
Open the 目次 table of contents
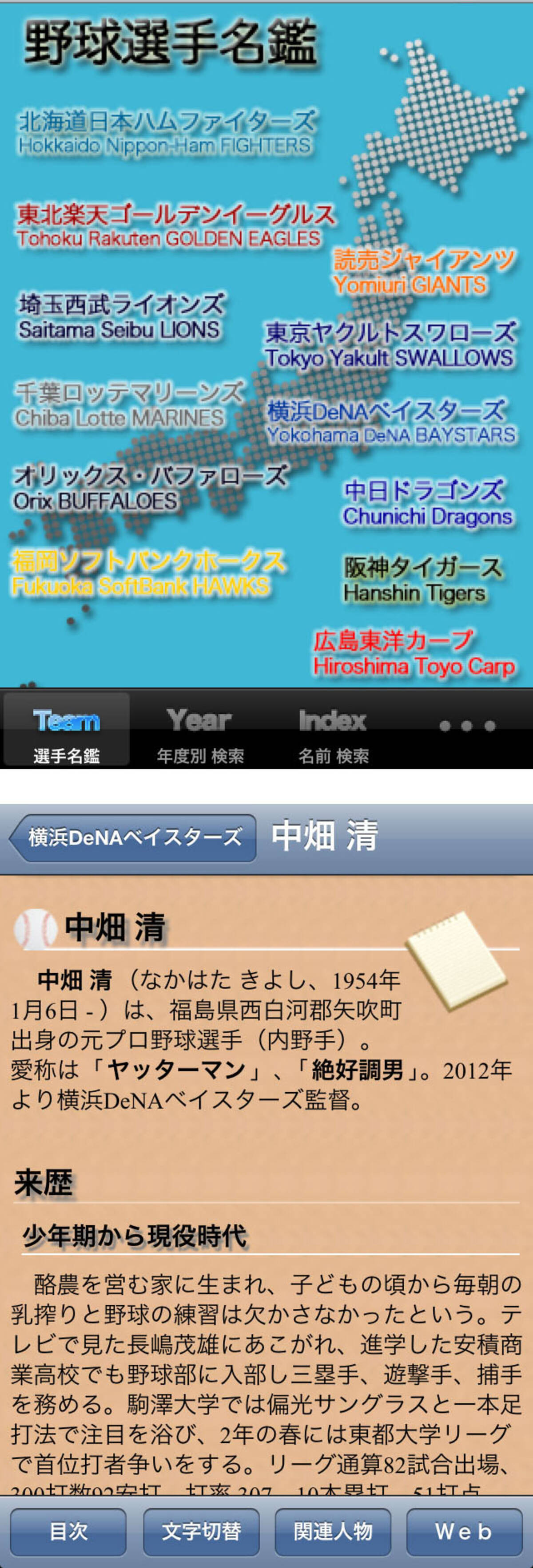click(x=68, y=1532)
